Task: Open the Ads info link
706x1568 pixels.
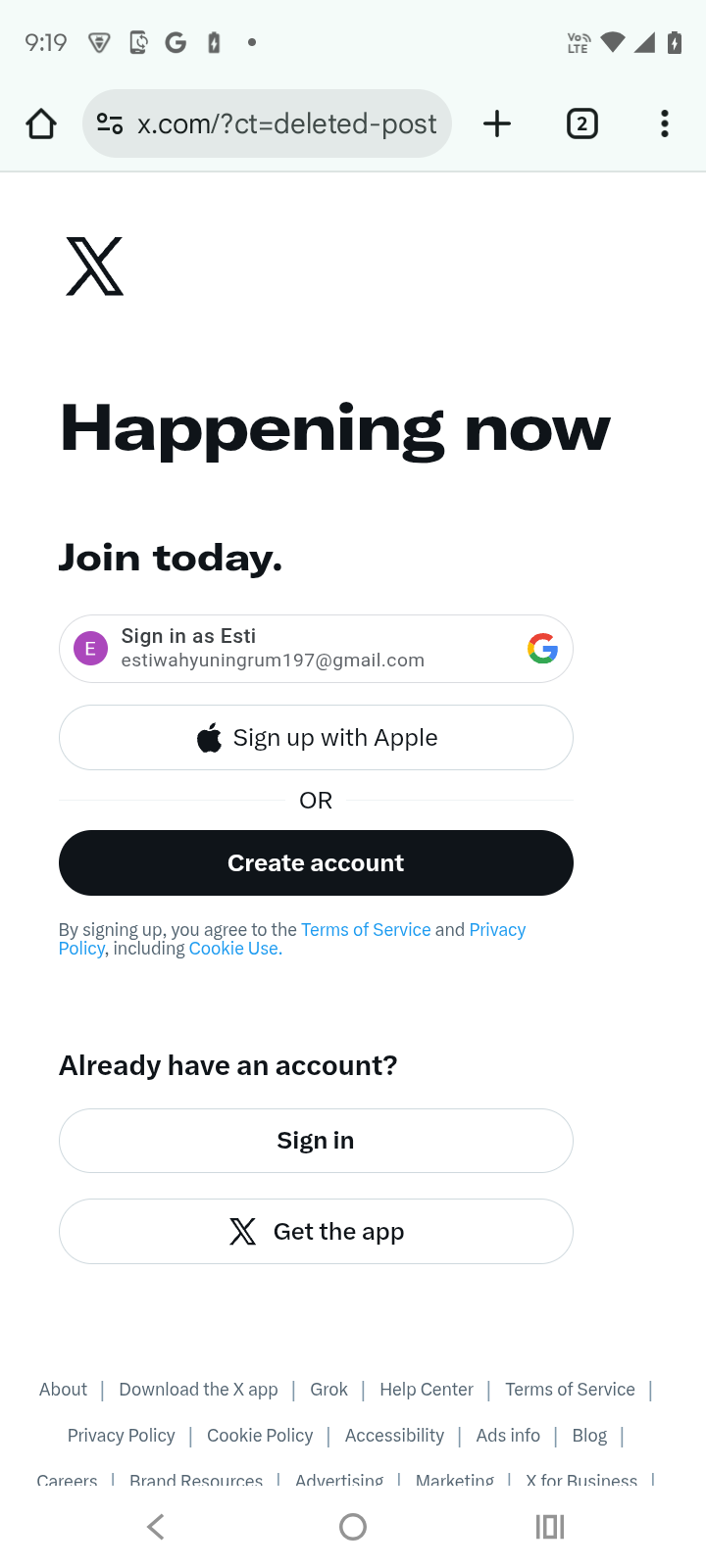Action: pos(508,1436)
